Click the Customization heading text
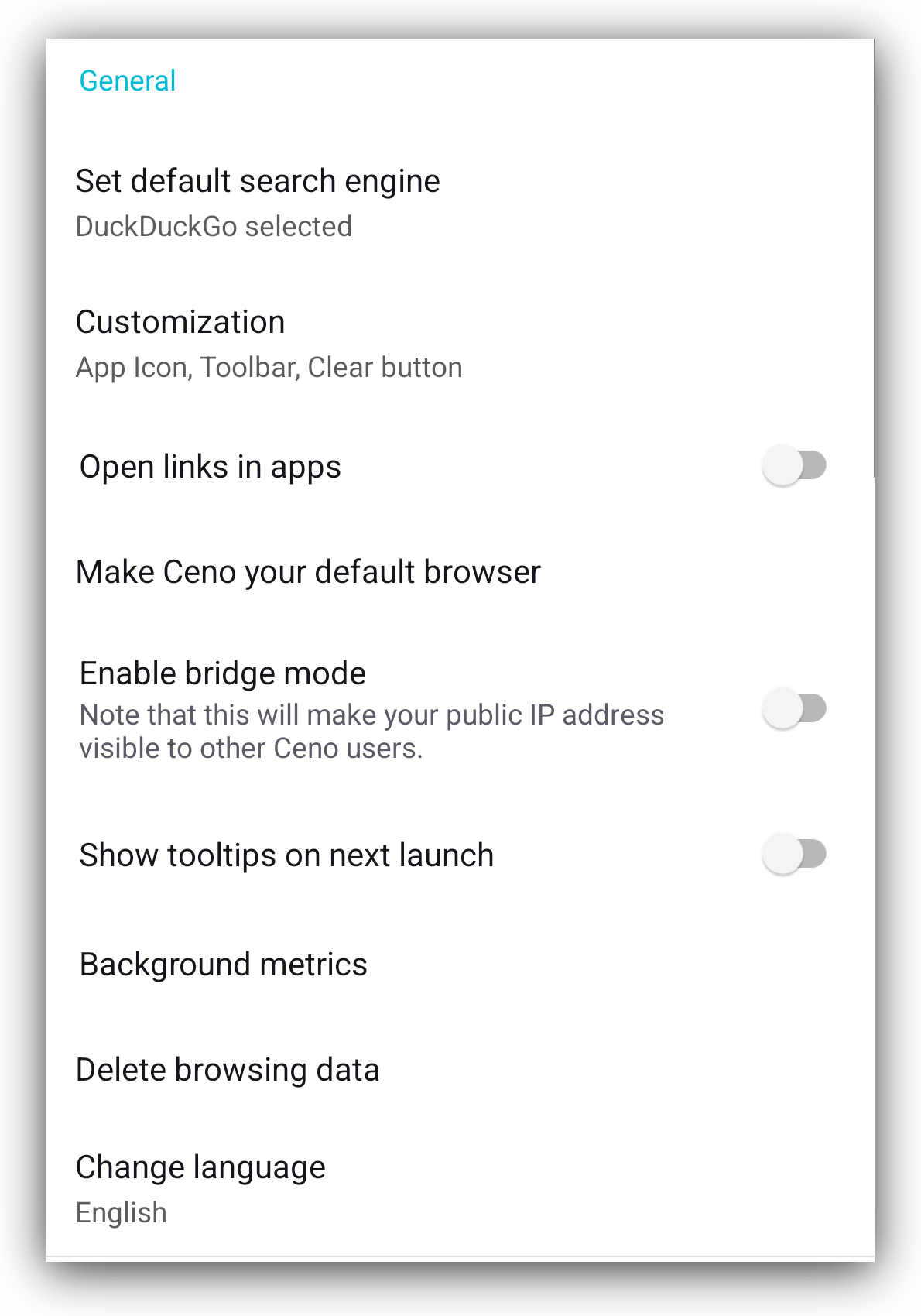Screen dimensions: 921x1316 (180, 320)
